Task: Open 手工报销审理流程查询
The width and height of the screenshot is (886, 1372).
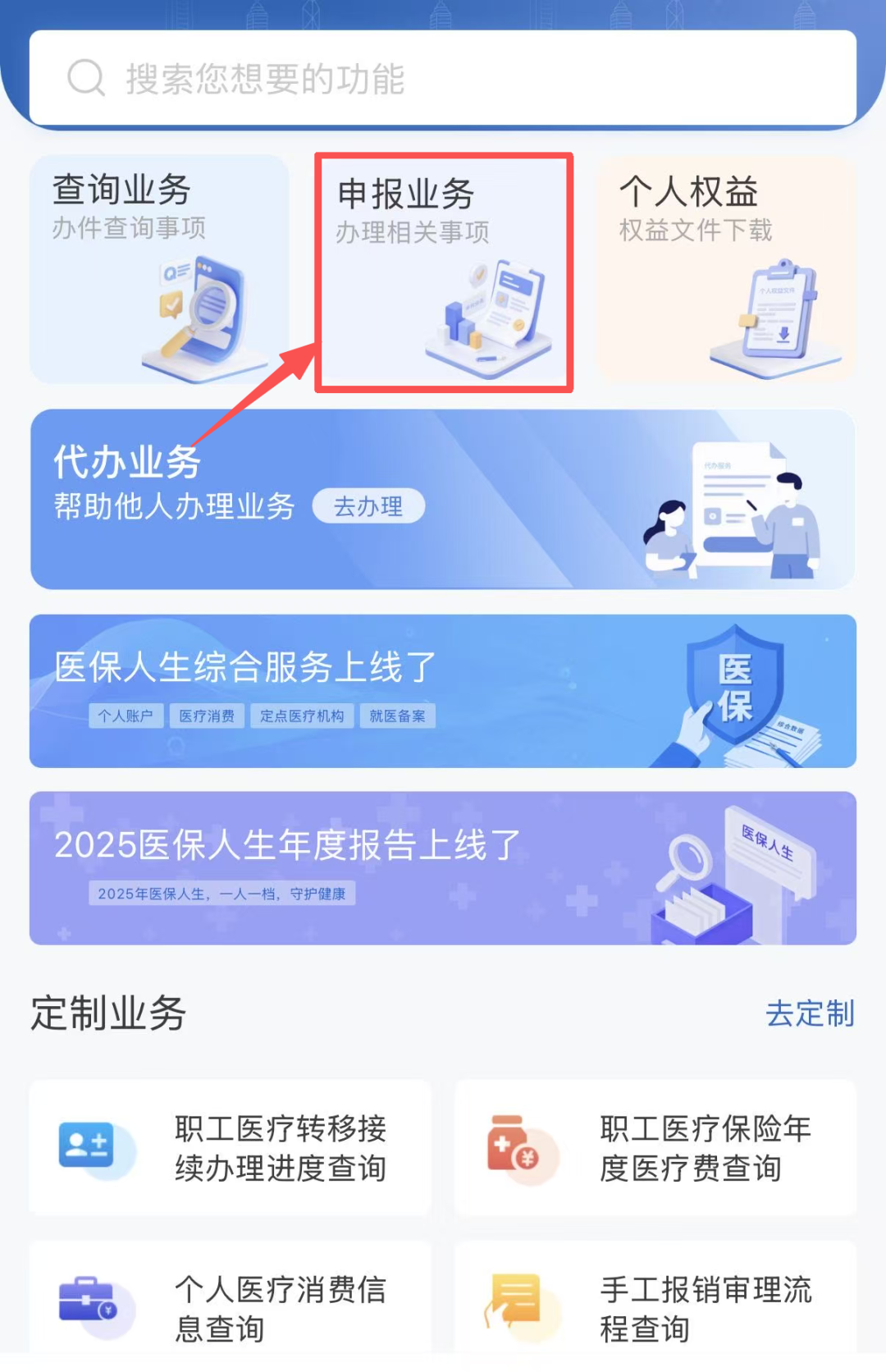Action: pos(655,1306)
